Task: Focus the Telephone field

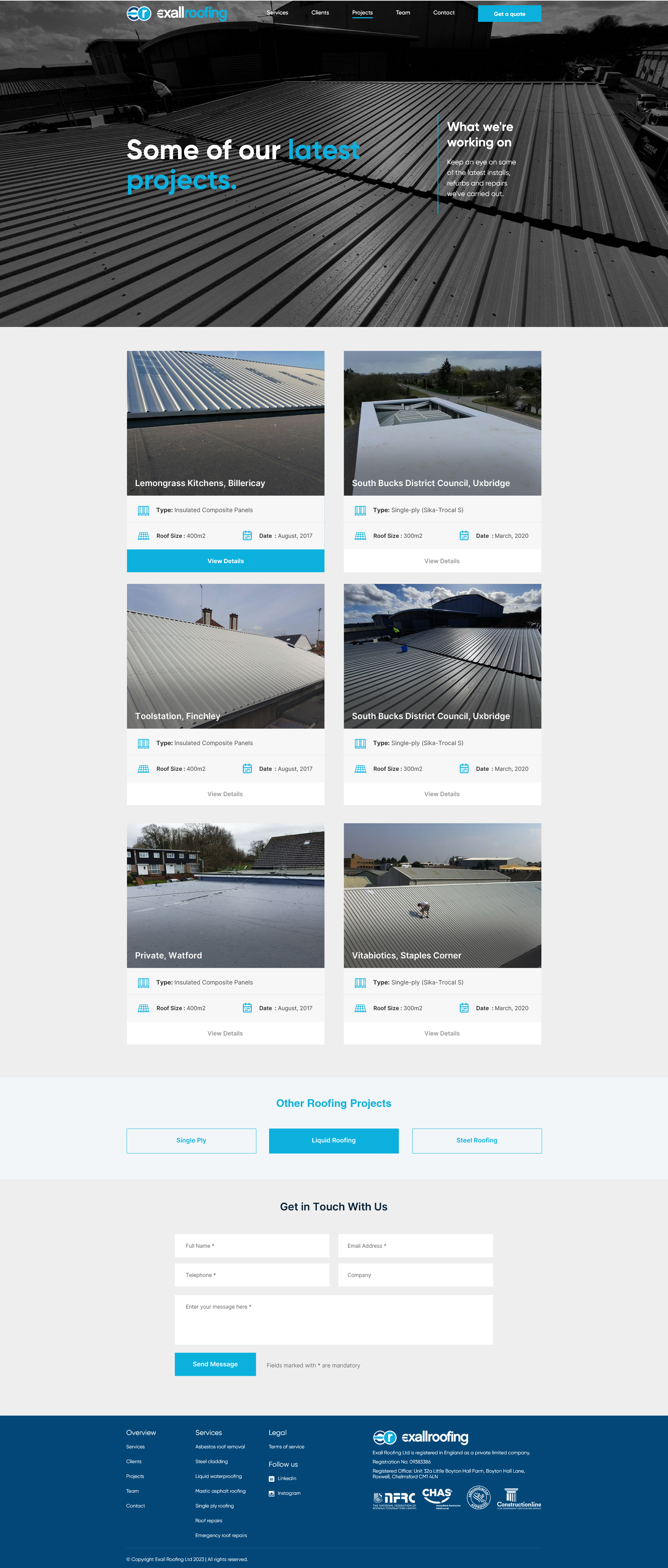Action: (252, 1274)
